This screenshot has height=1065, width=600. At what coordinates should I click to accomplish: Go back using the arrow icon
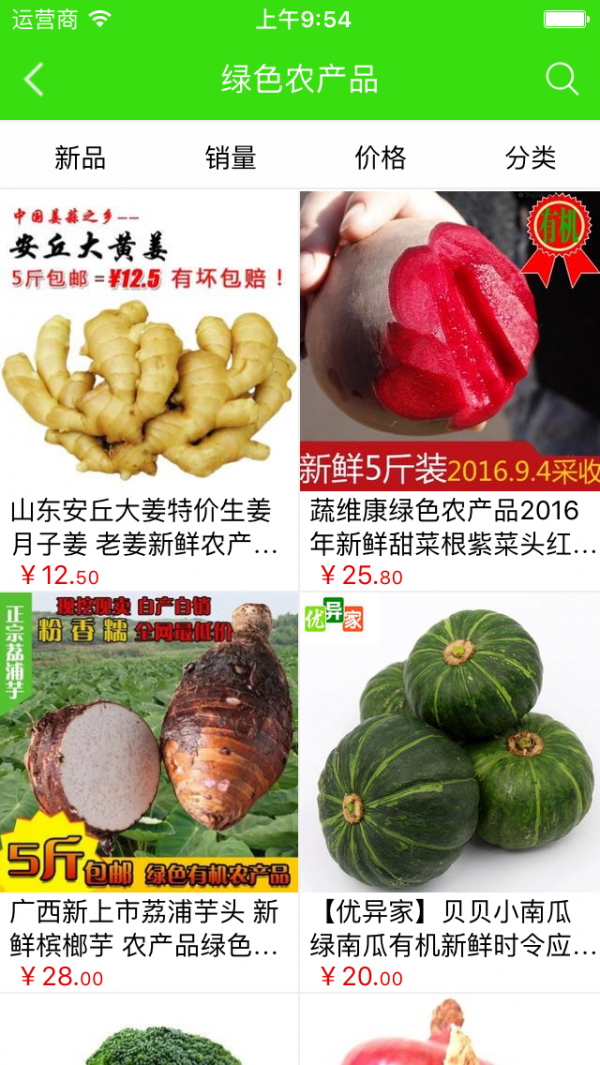(x=34, y=79)
